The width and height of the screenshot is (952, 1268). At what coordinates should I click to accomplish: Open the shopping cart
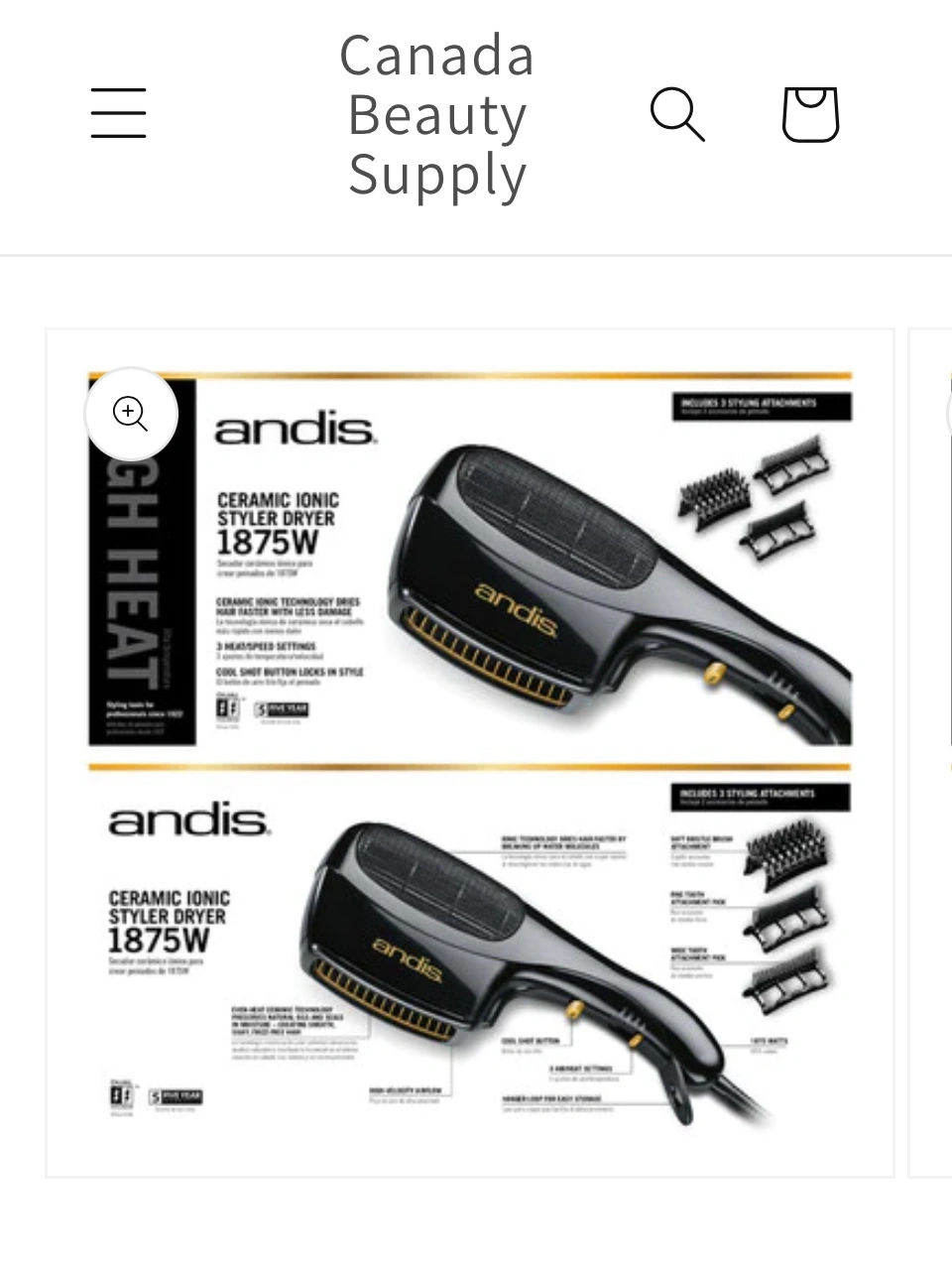tap(810, 114)
